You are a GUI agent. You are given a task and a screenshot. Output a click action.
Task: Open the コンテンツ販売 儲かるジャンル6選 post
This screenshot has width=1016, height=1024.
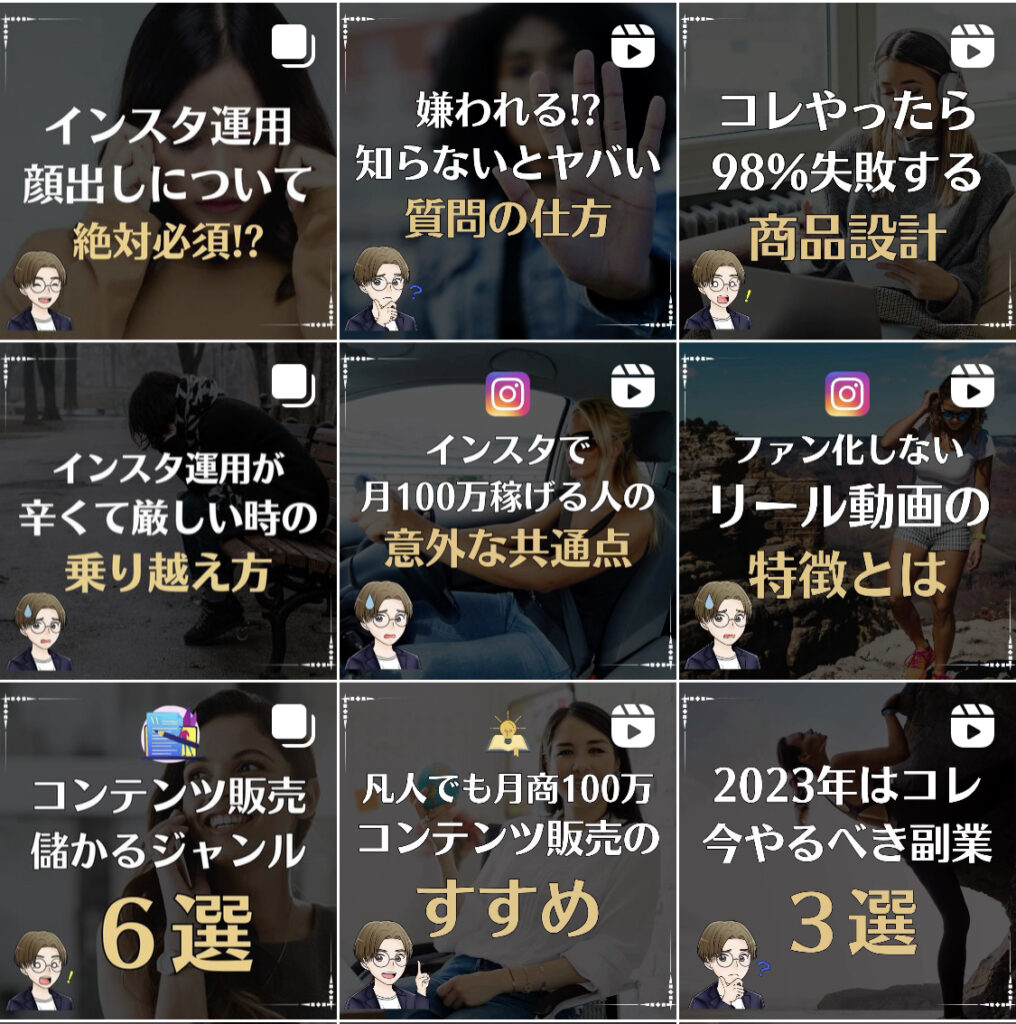[x=168, y=850]
